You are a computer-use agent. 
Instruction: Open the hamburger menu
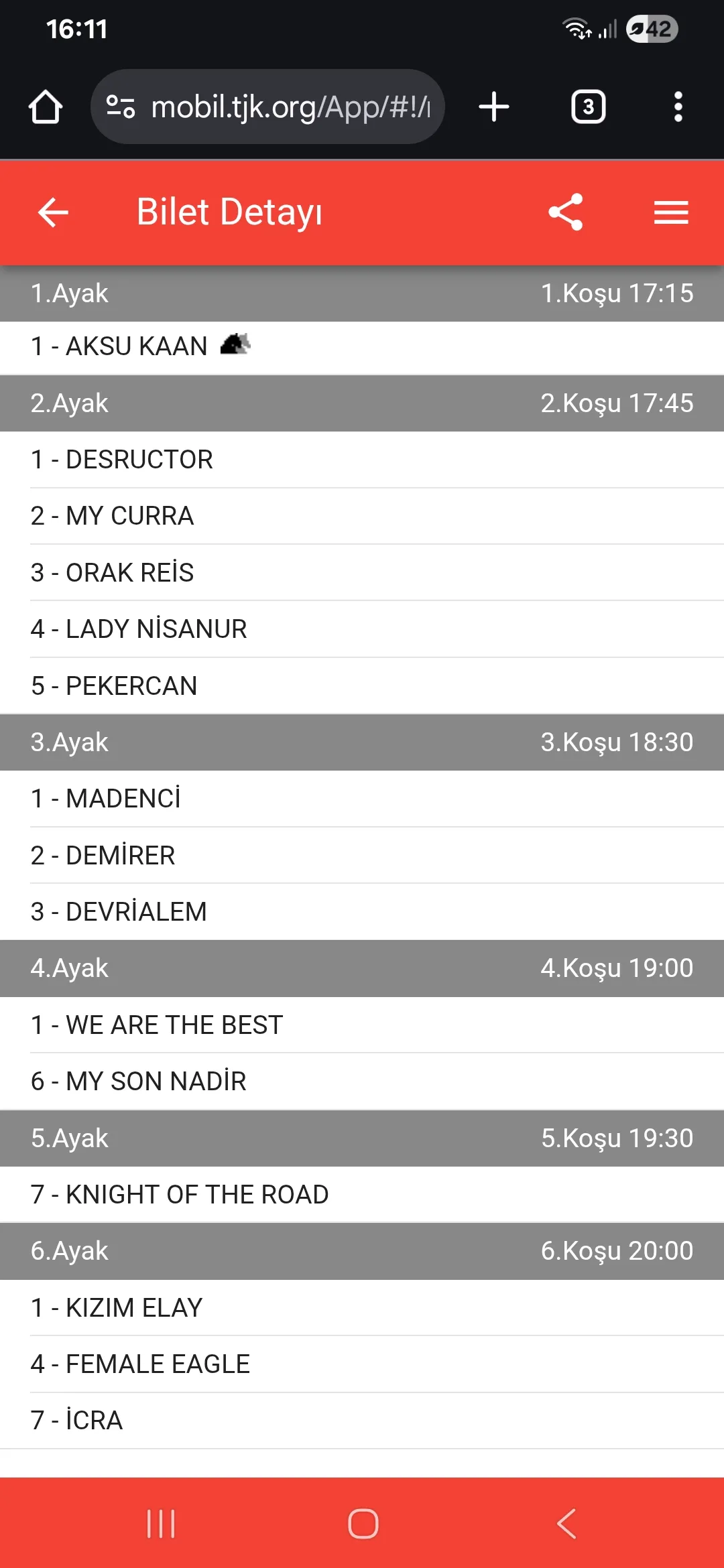point(671,213)
